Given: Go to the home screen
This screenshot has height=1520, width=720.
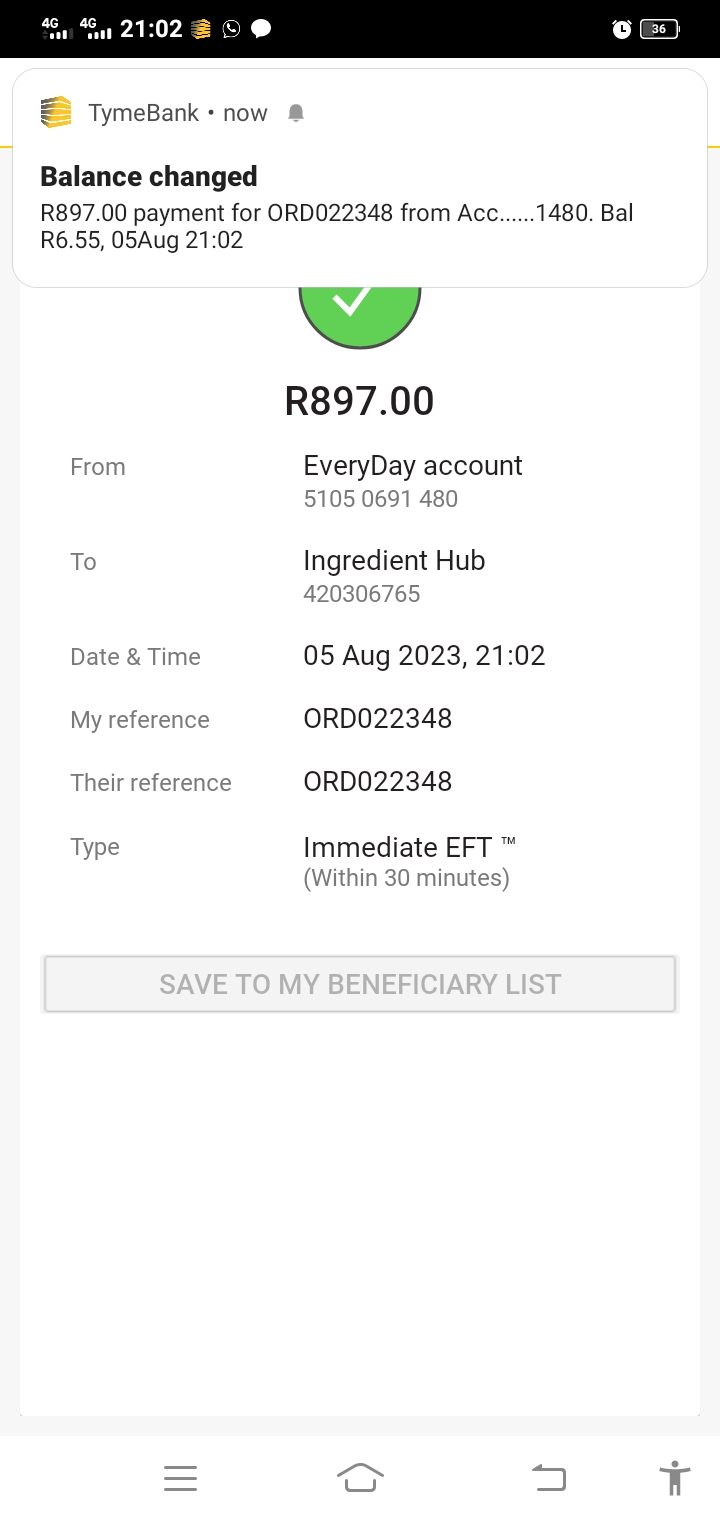Looking at the screenshot, I should pos(360,1477).
